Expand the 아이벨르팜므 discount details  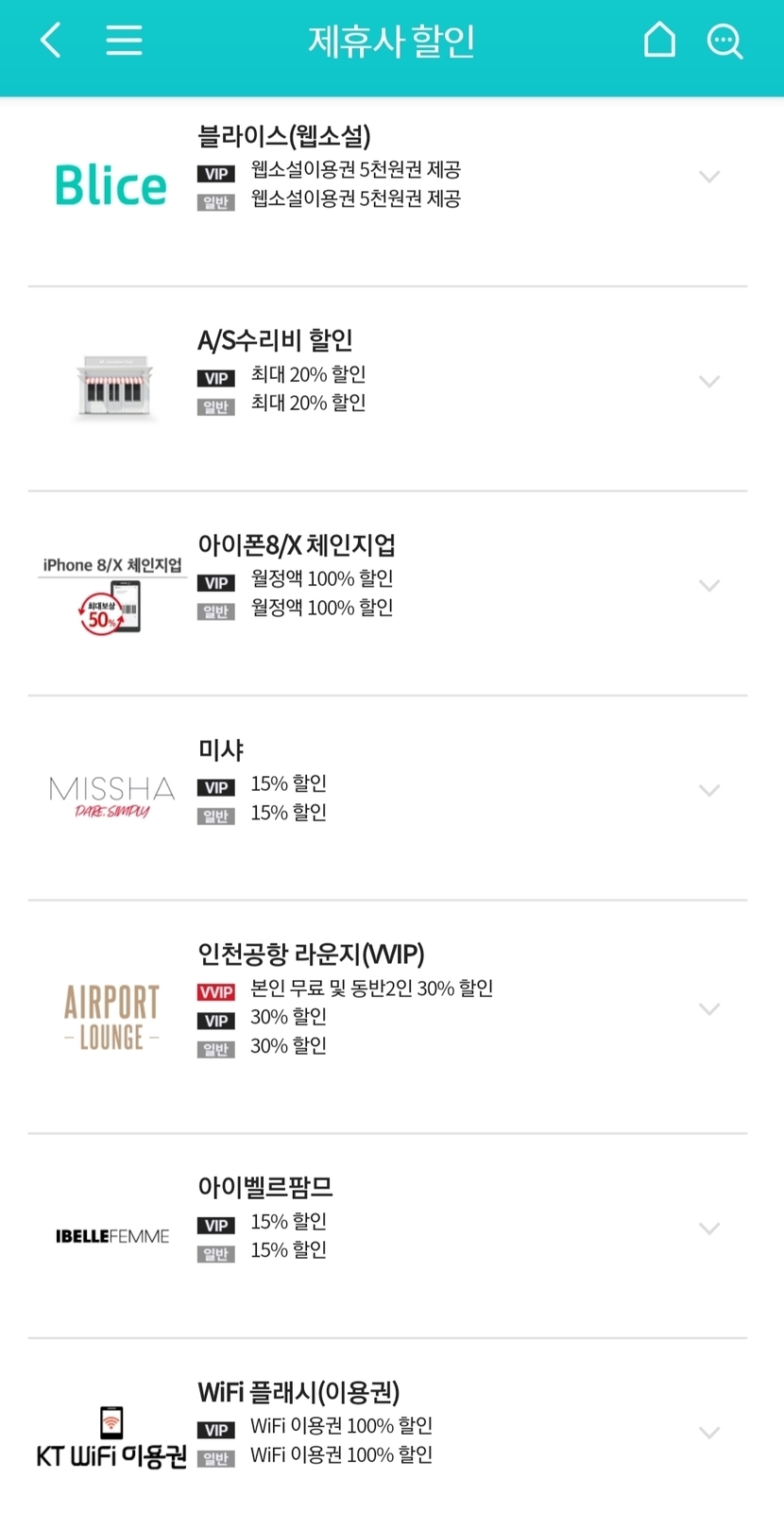coord(709,1229)
